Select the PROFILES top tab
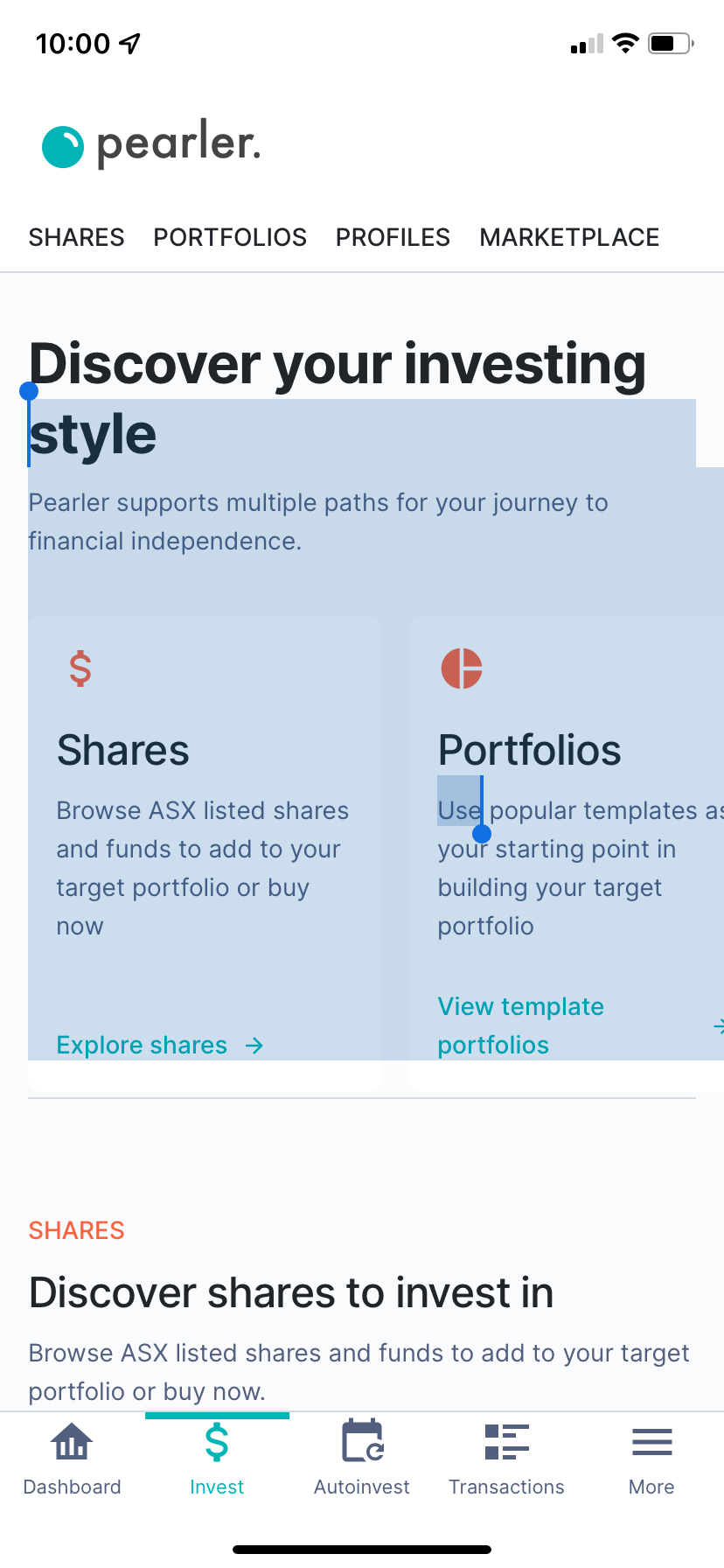 click(393, 237)
